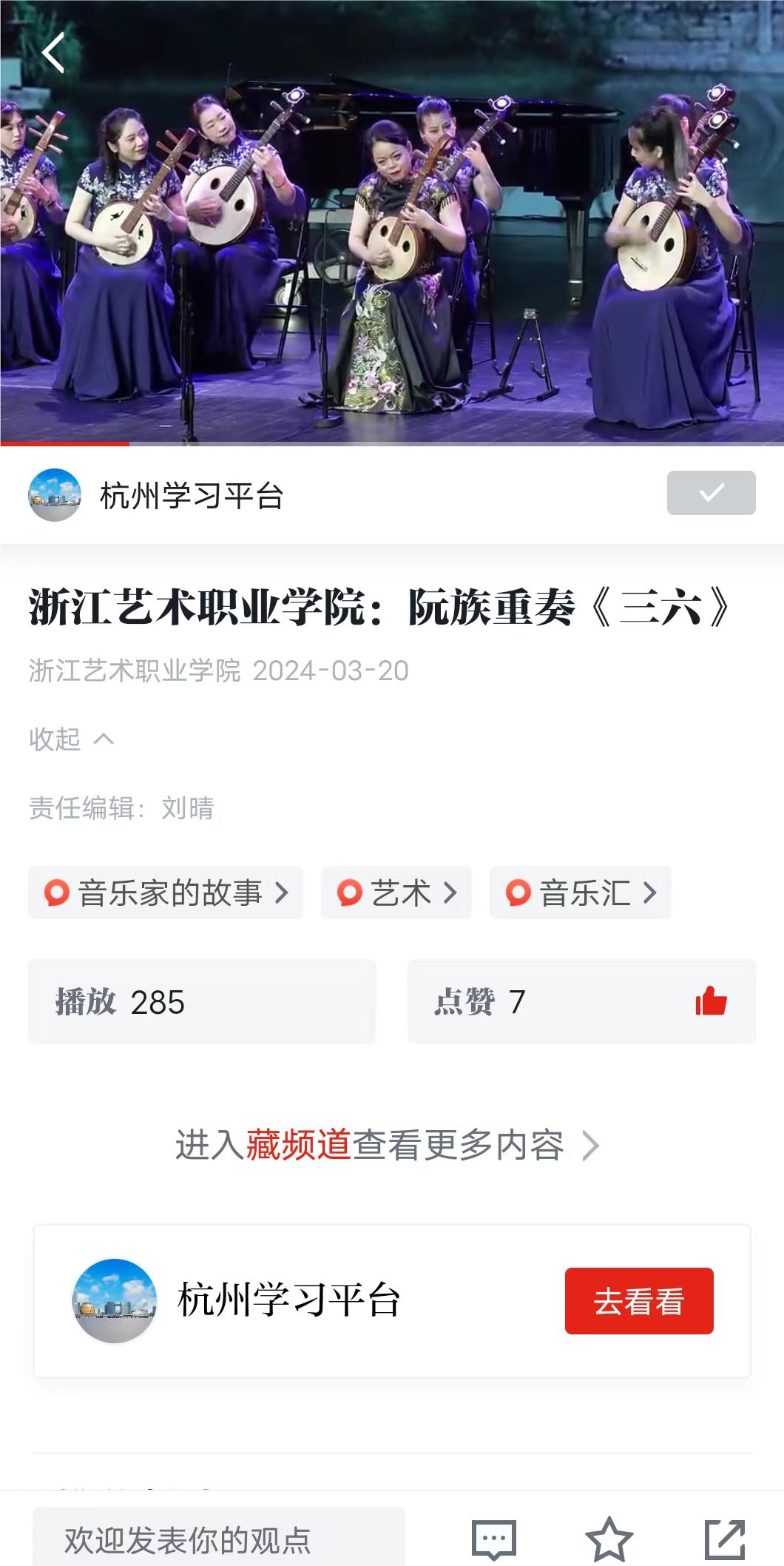784x1566 pixels.
Task: Like this video with the thumbs-up
Action: [x=711, y=1002]
